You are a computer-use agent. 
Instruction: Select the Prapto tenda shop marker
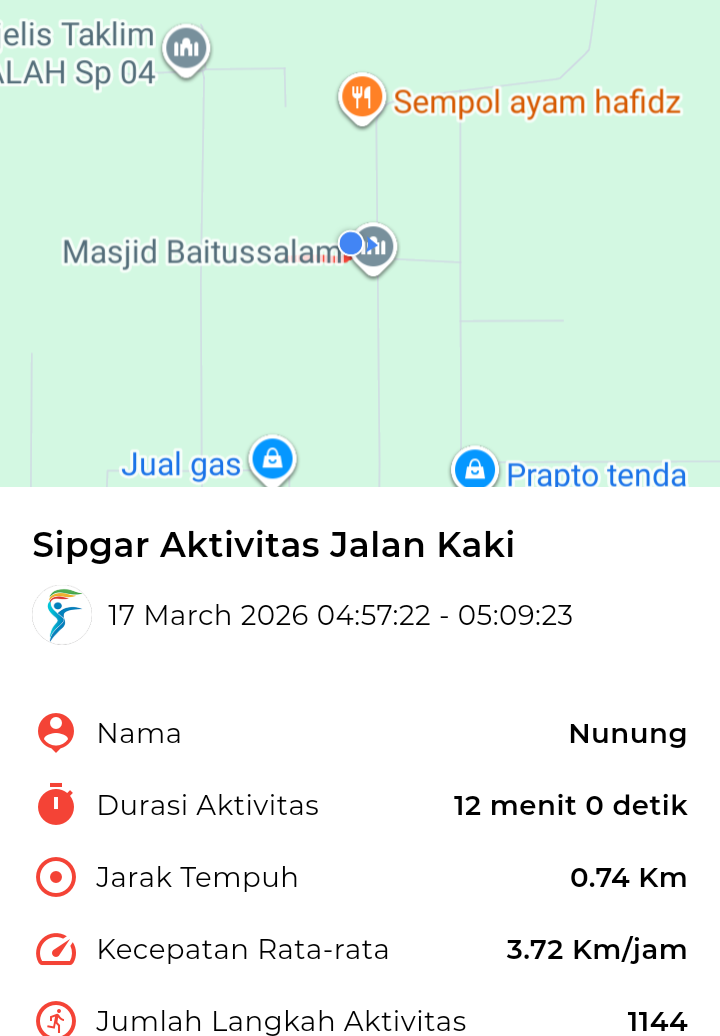click(x=475, y=468)
